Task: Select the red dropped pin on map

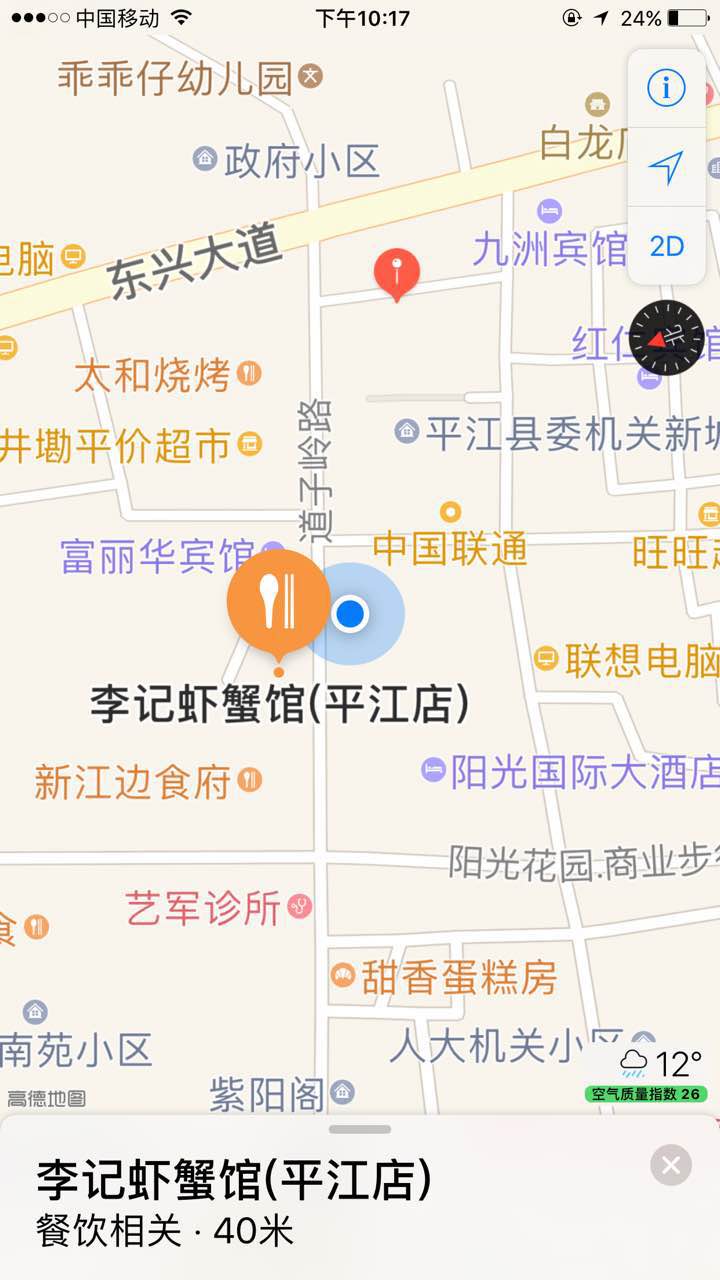Action: (397, 271)
